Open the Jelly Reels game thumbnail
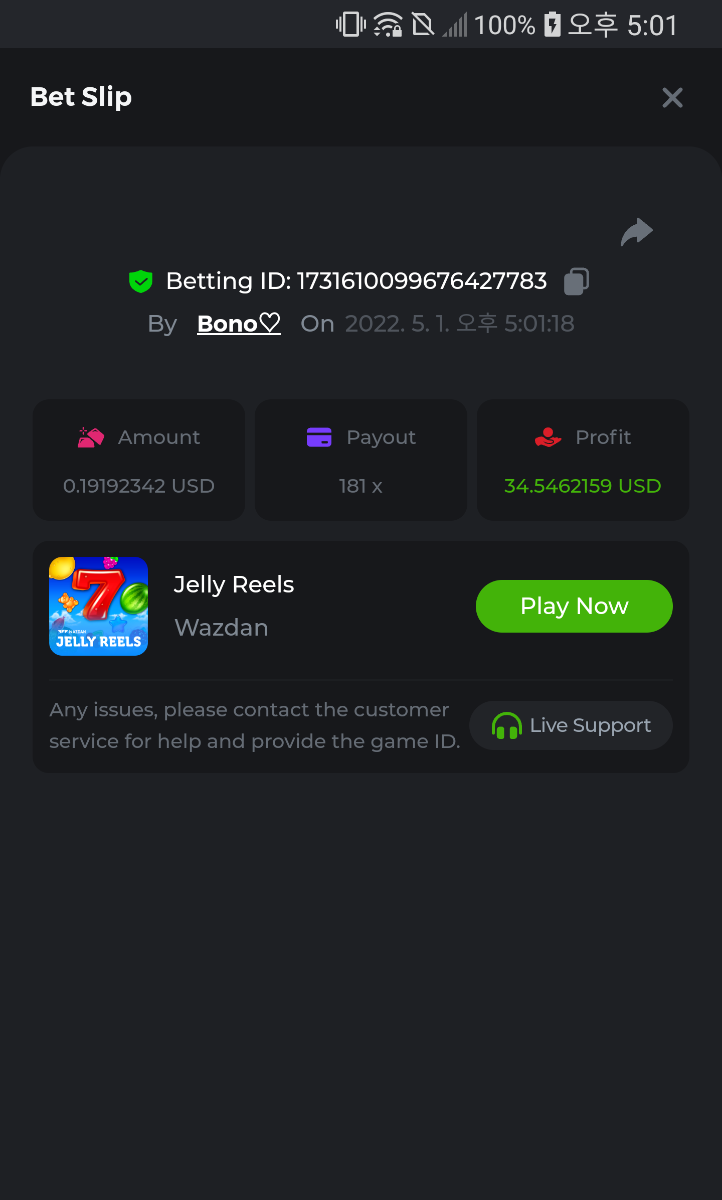 (98, 606)
